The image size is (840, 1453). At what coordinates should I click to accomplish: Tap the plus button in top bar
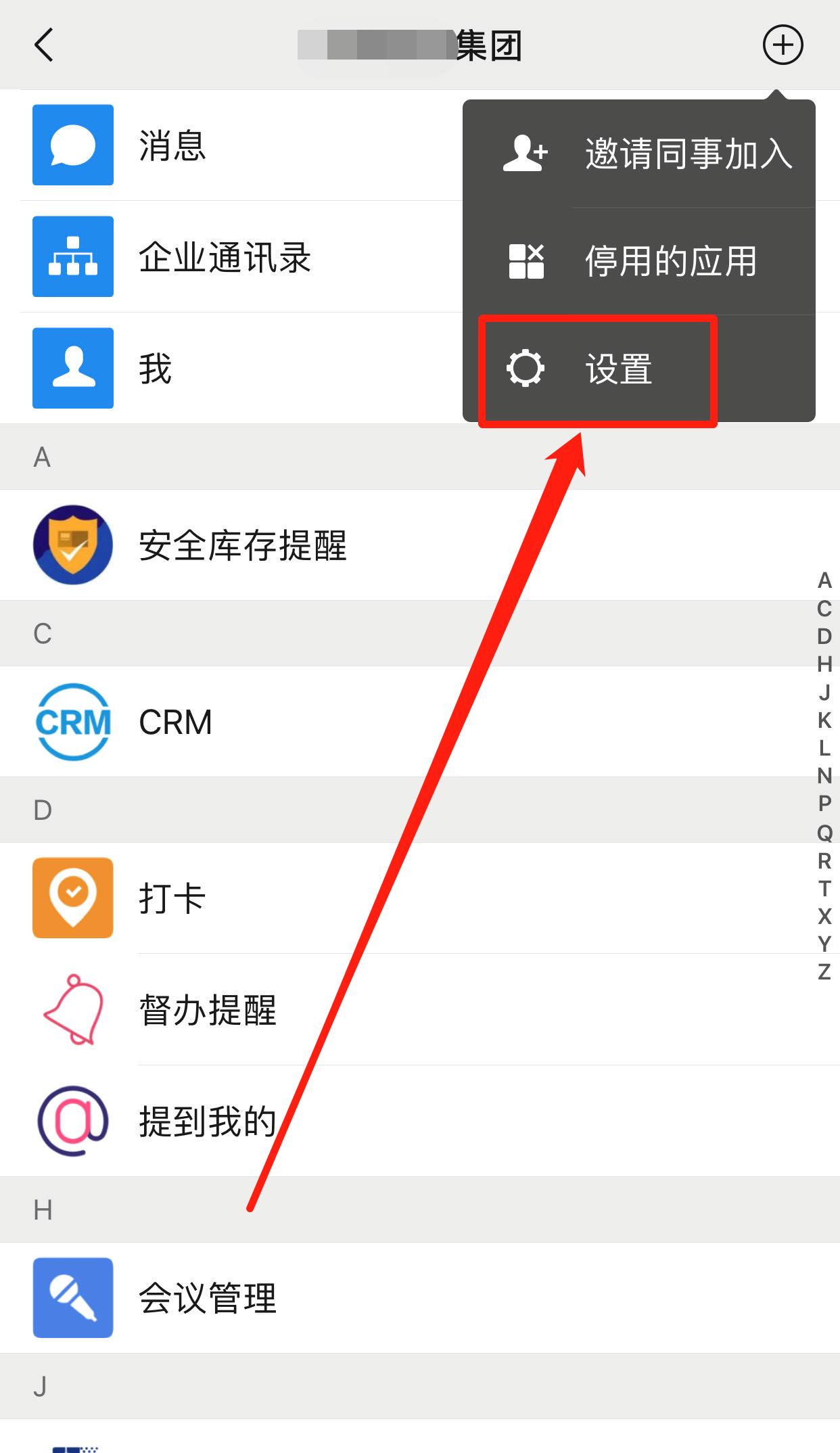[783, 45]
